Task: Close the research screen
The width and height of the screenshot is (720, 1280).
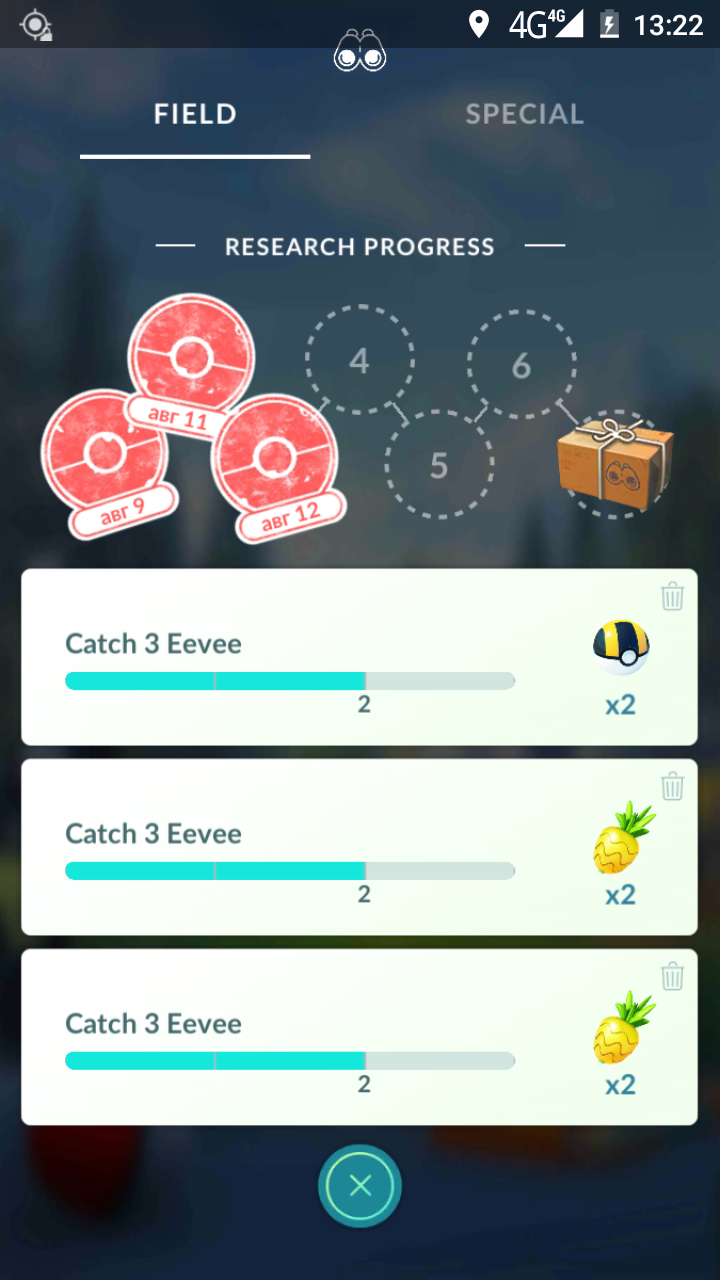Action: pyautogui.click(x=360, y=1186)
